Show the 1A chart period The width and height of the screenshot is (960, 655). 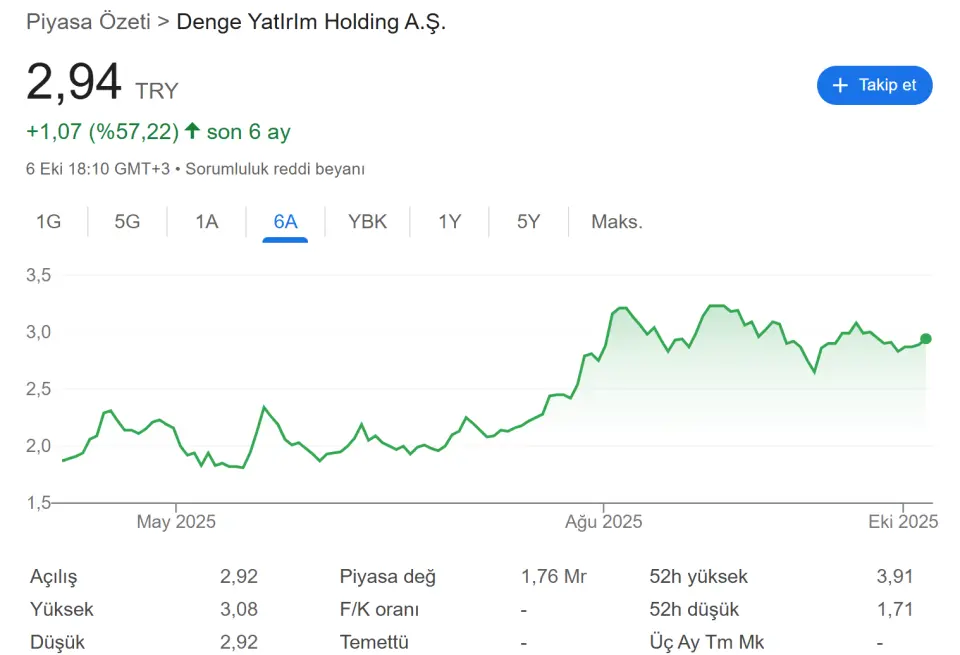click(206, 221)
